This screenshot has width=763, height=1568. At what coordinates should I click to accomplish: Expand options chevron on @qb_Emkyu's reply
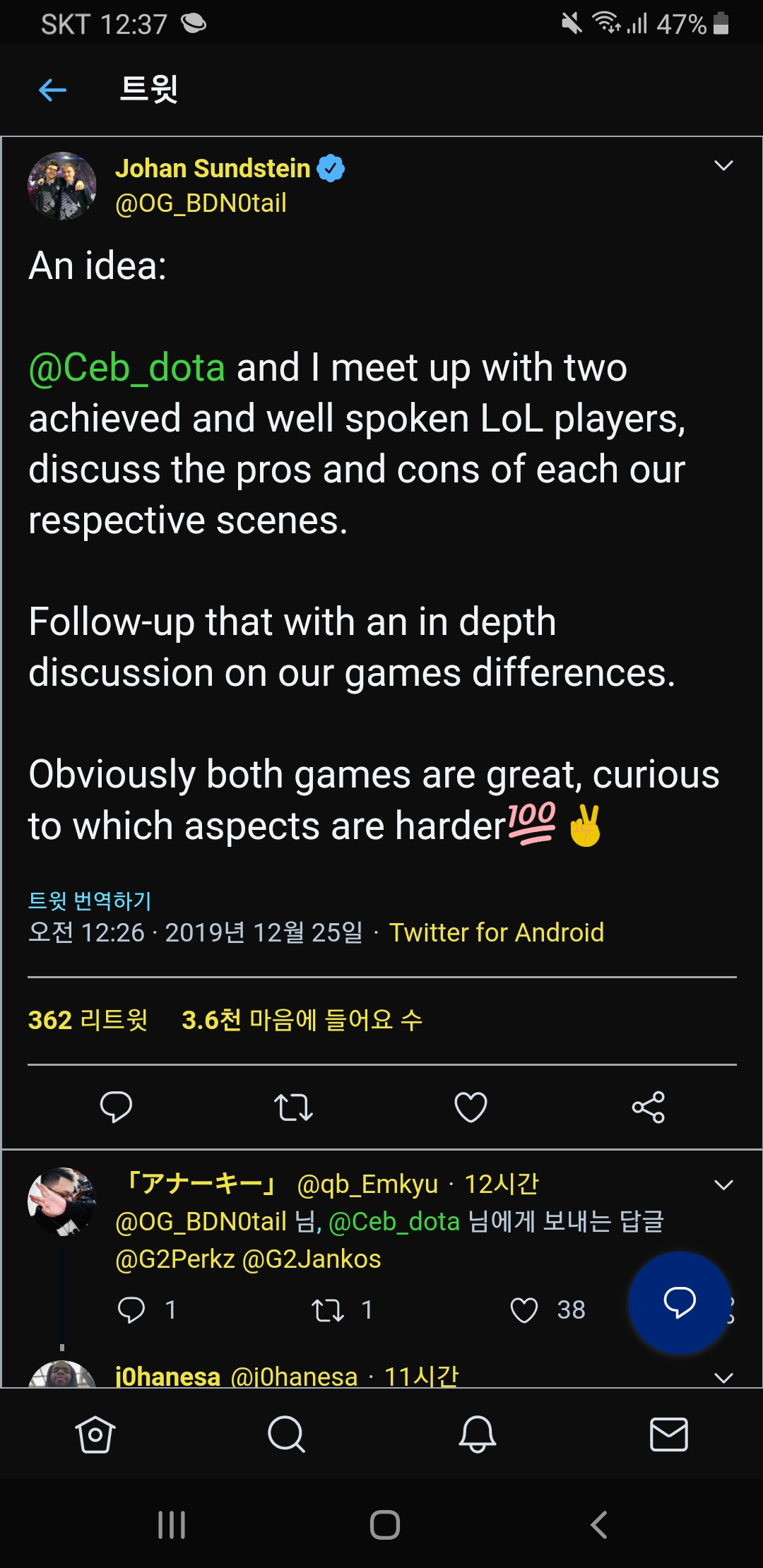click(723, 1185)
